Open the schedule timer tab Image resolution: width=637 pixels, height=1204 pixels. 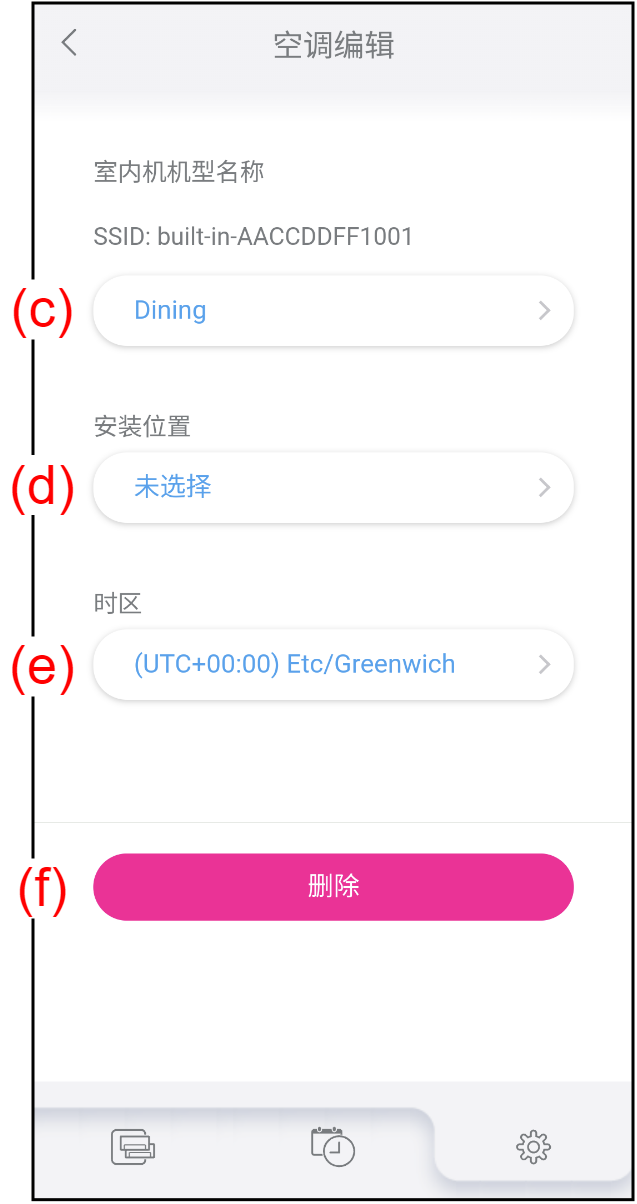[x=333, y=1146]
